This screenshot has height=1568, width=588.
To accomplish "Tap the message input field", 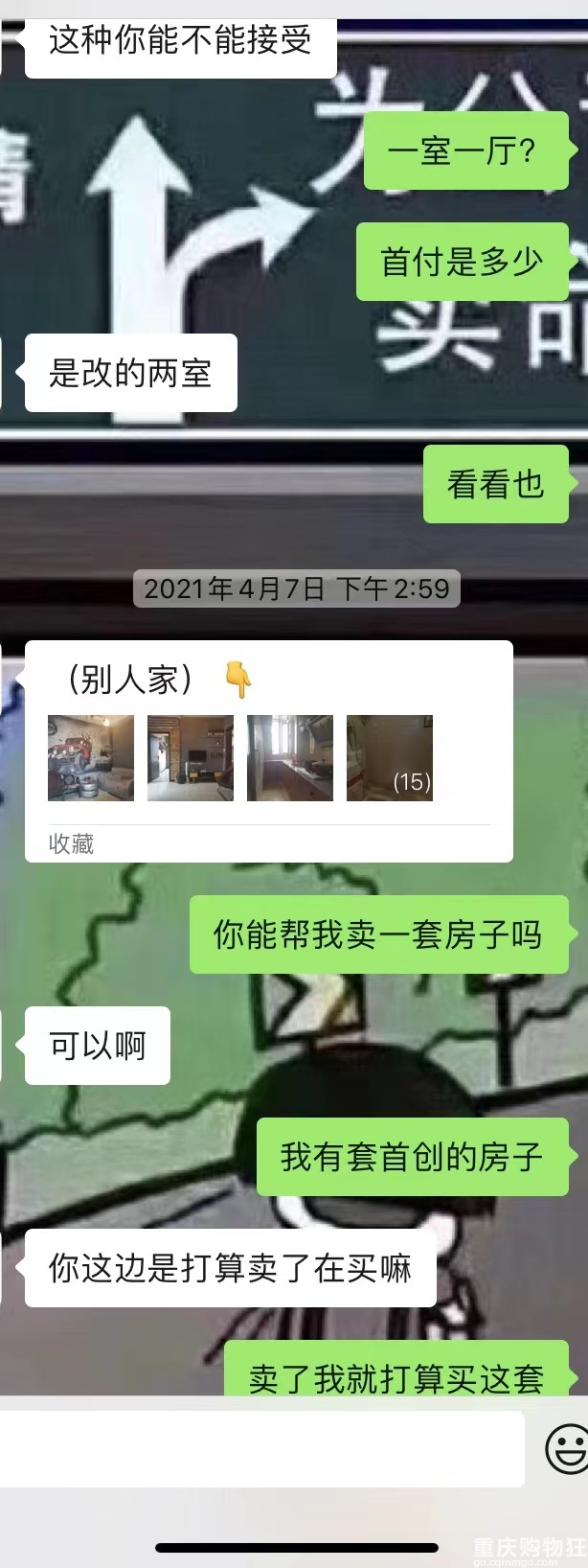I will coord(260,1448).
